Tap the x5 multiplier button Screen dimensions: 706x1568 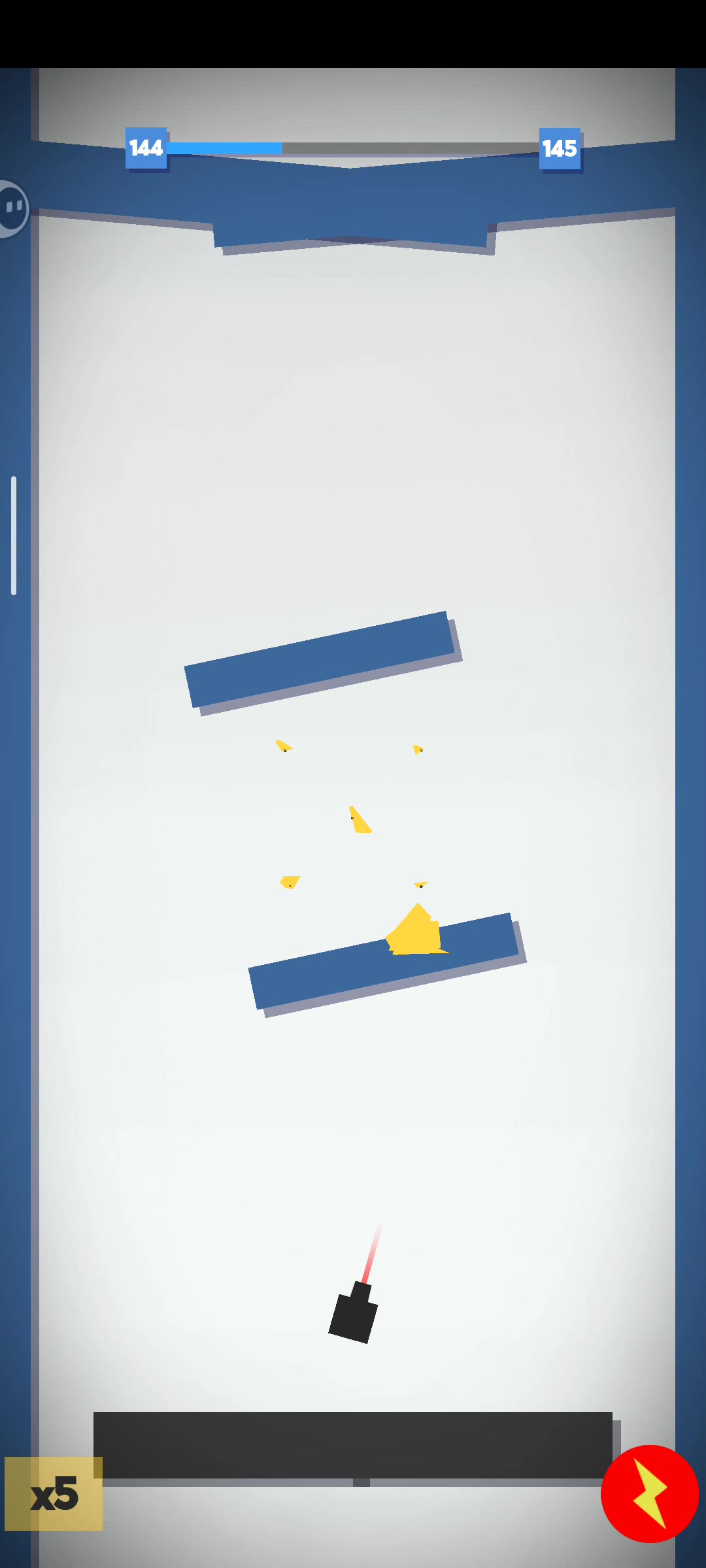pos(54,1494)
